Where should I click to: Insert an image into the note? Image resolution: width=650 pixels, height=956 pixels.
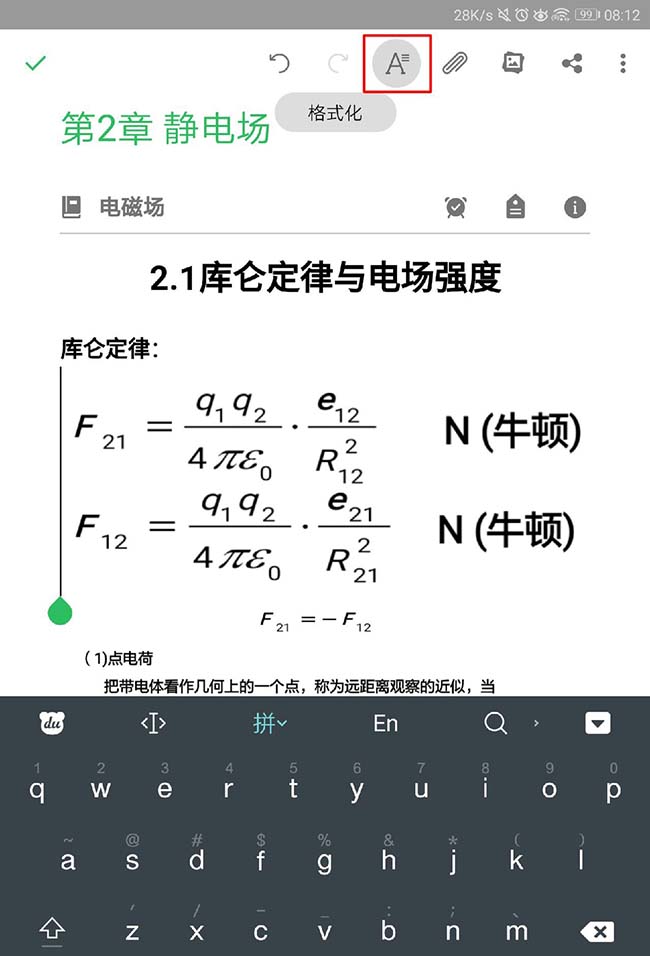(513, 63)
